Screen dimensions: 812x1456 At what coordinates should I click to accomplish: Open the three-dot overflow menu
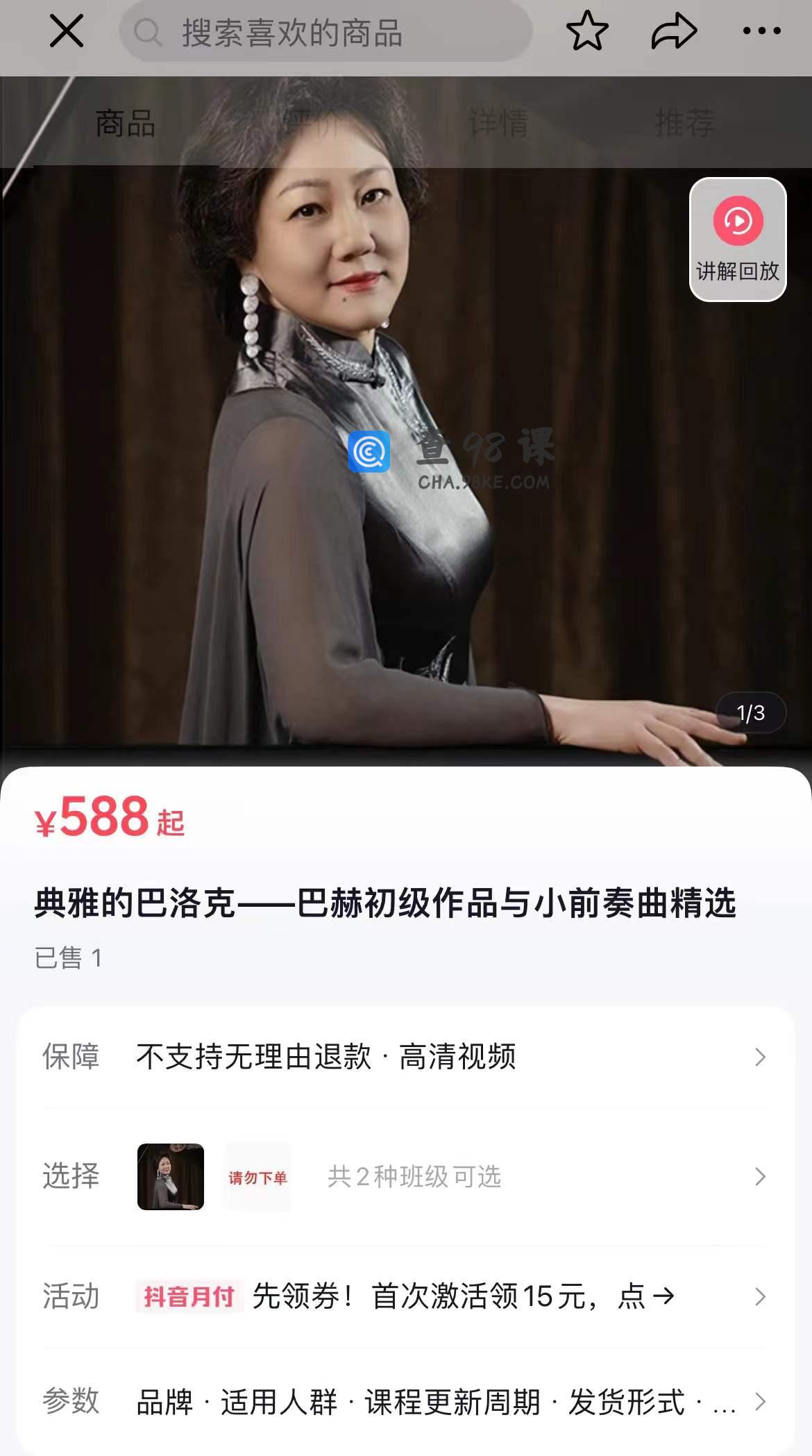pyautogui.click(x=761, y=32)
